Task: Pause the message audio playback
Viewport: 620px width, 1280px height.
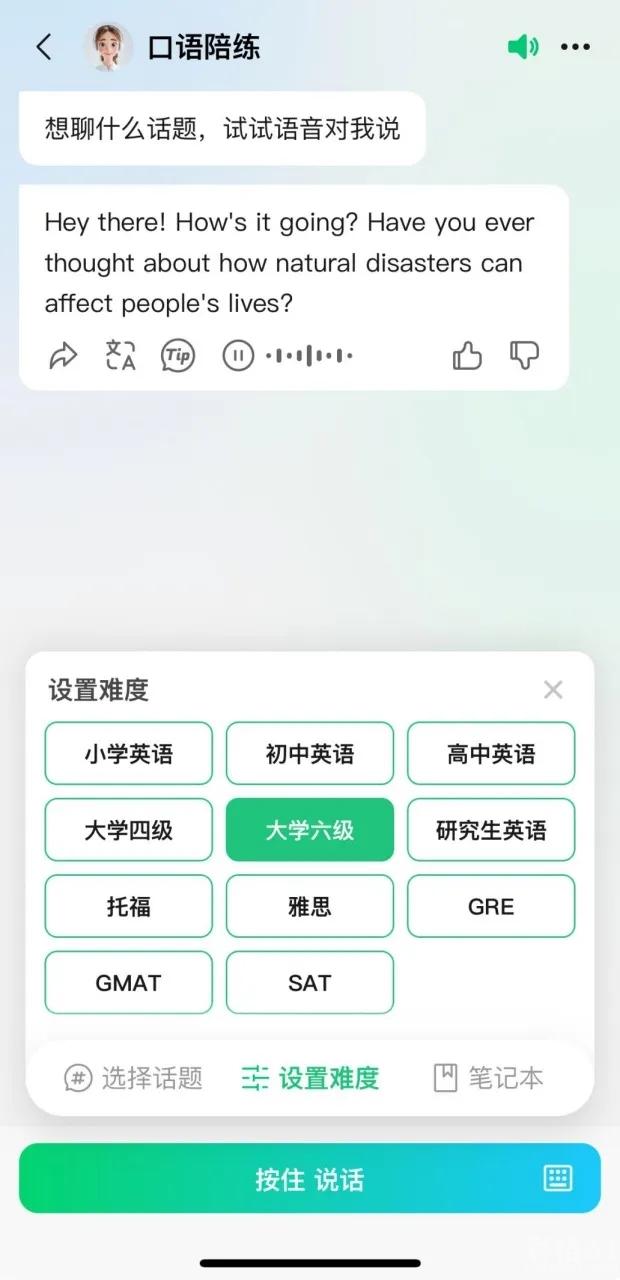Action: pos(238,355)
